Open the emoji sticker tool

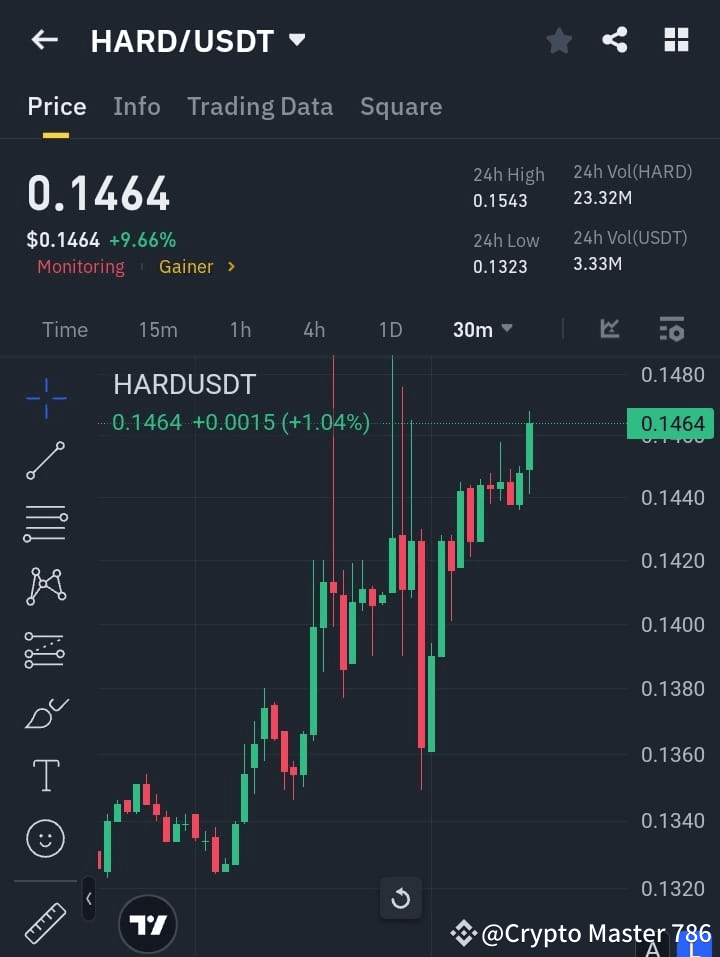click(x=44, y=838)
